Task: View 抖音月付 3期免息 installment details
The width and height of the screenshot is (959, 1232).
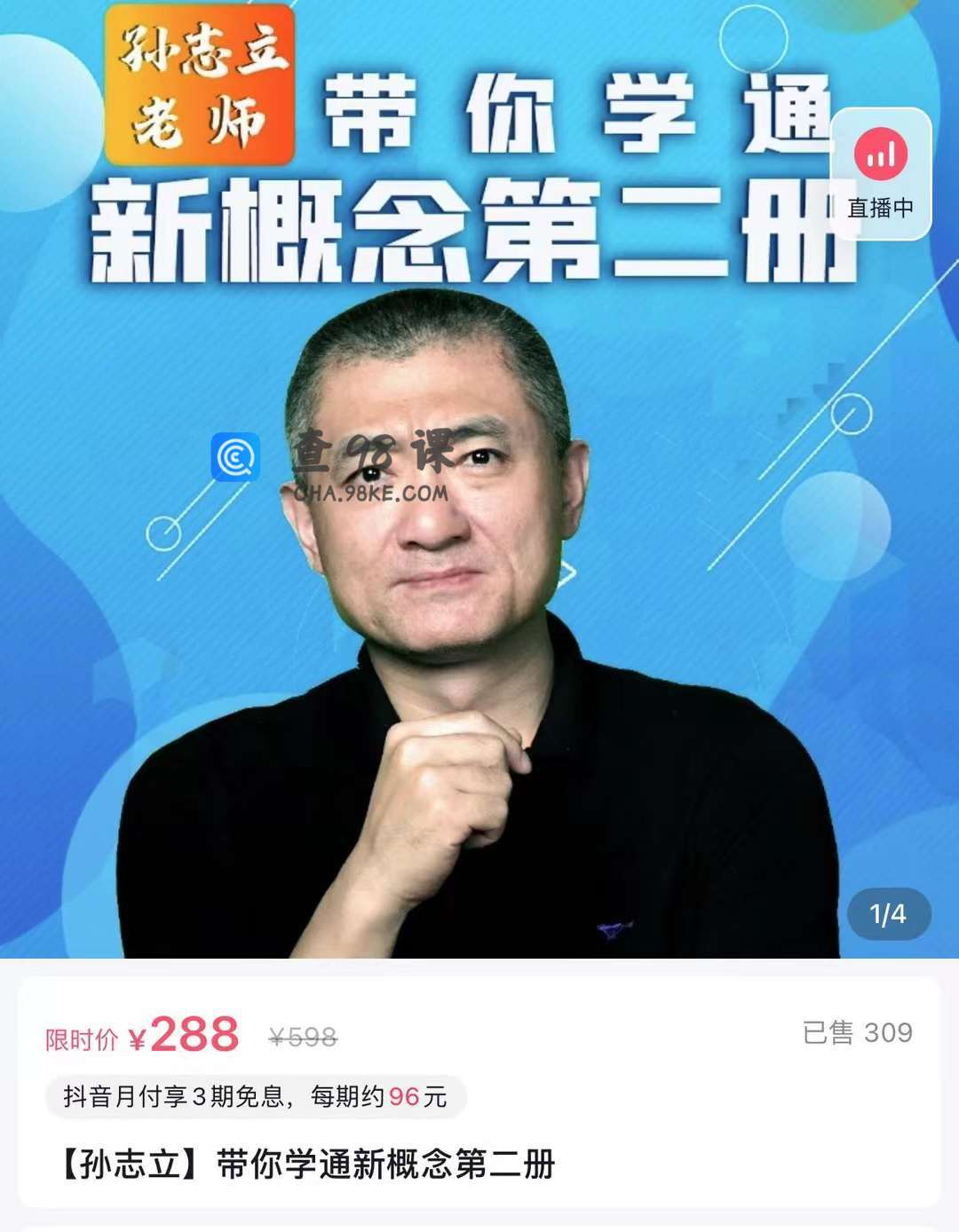Action: [256, 1097]
